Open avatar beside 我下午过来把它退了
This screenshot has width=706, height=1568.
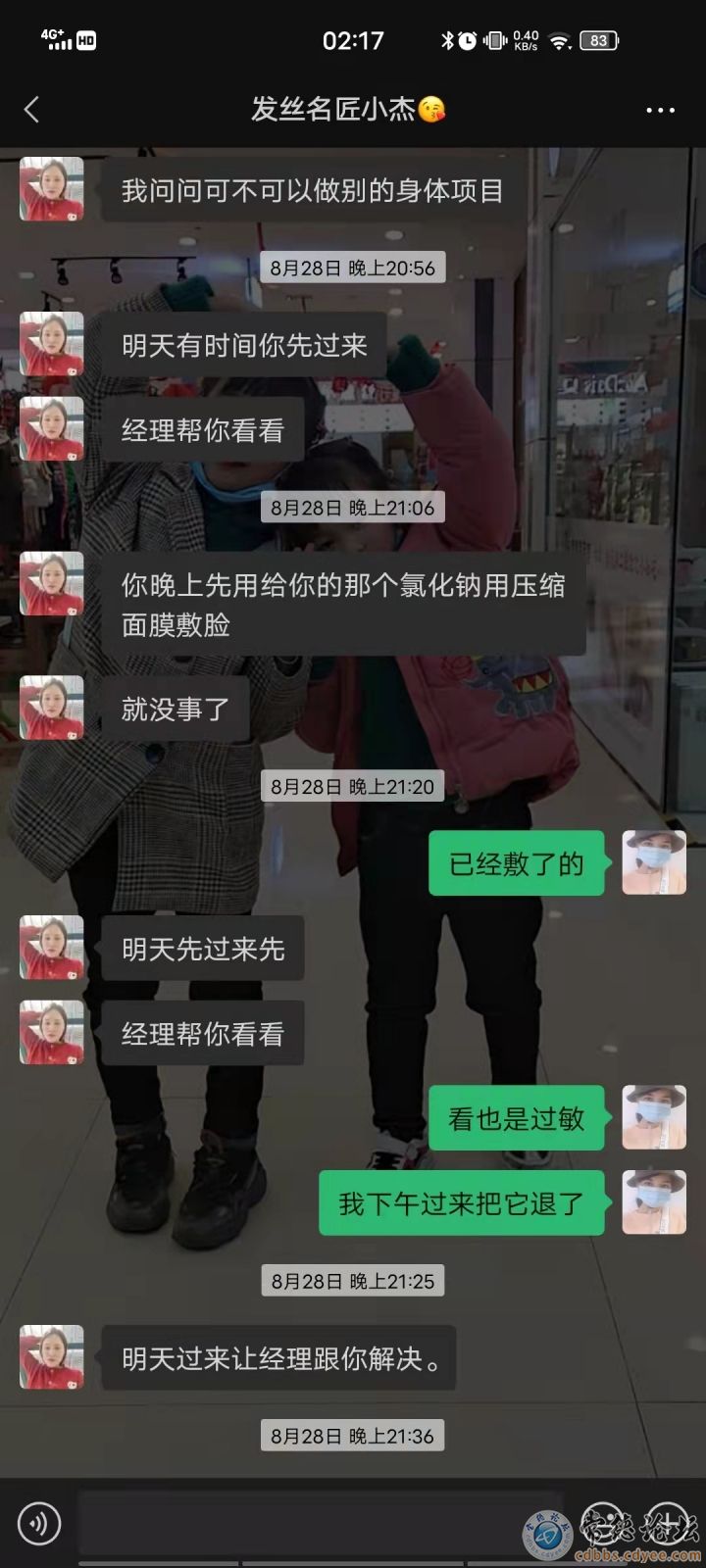click(x=654, y=1202)
